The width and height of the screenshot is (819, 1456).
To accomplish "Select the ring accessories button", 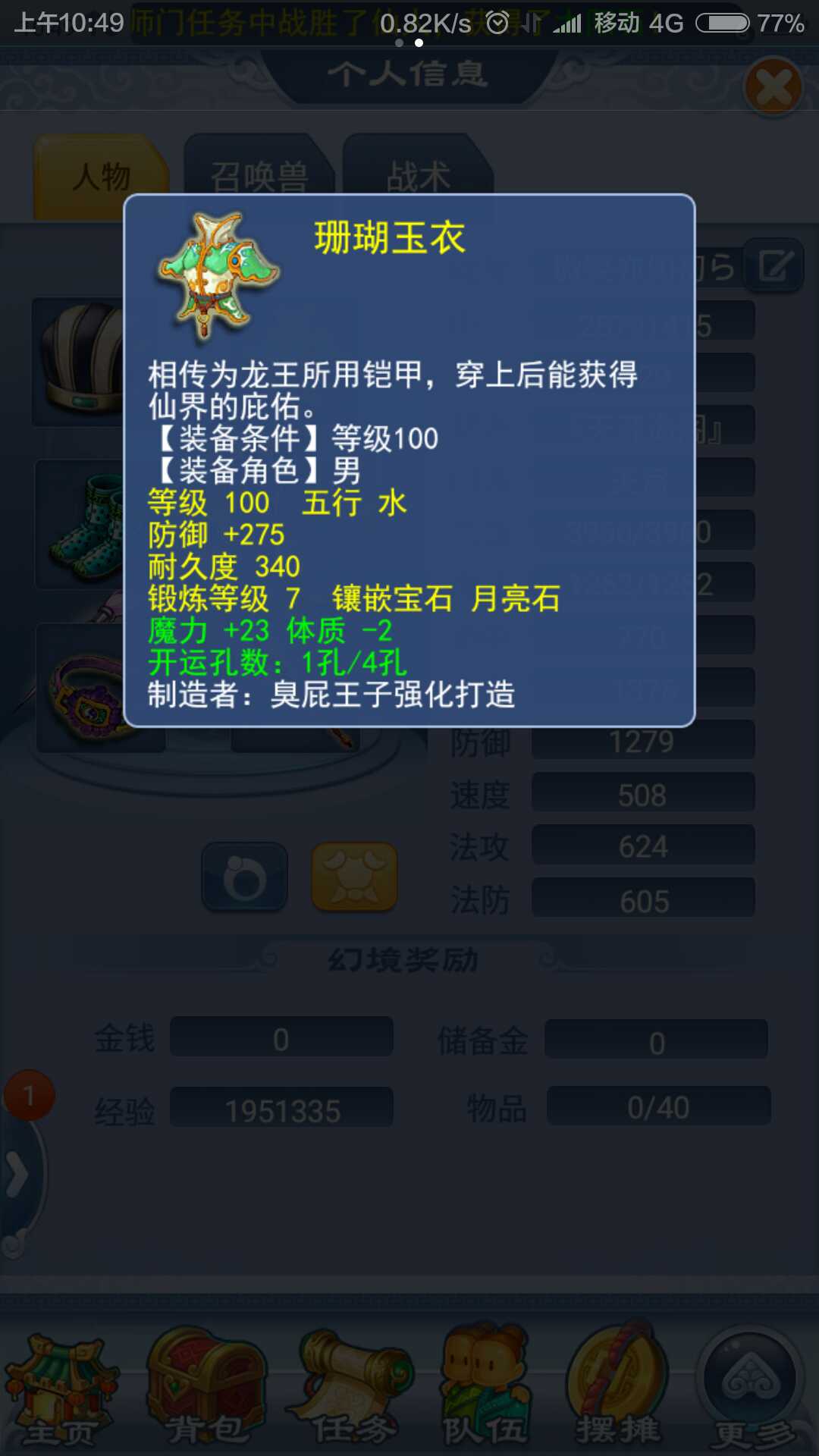I will [244, 877].
